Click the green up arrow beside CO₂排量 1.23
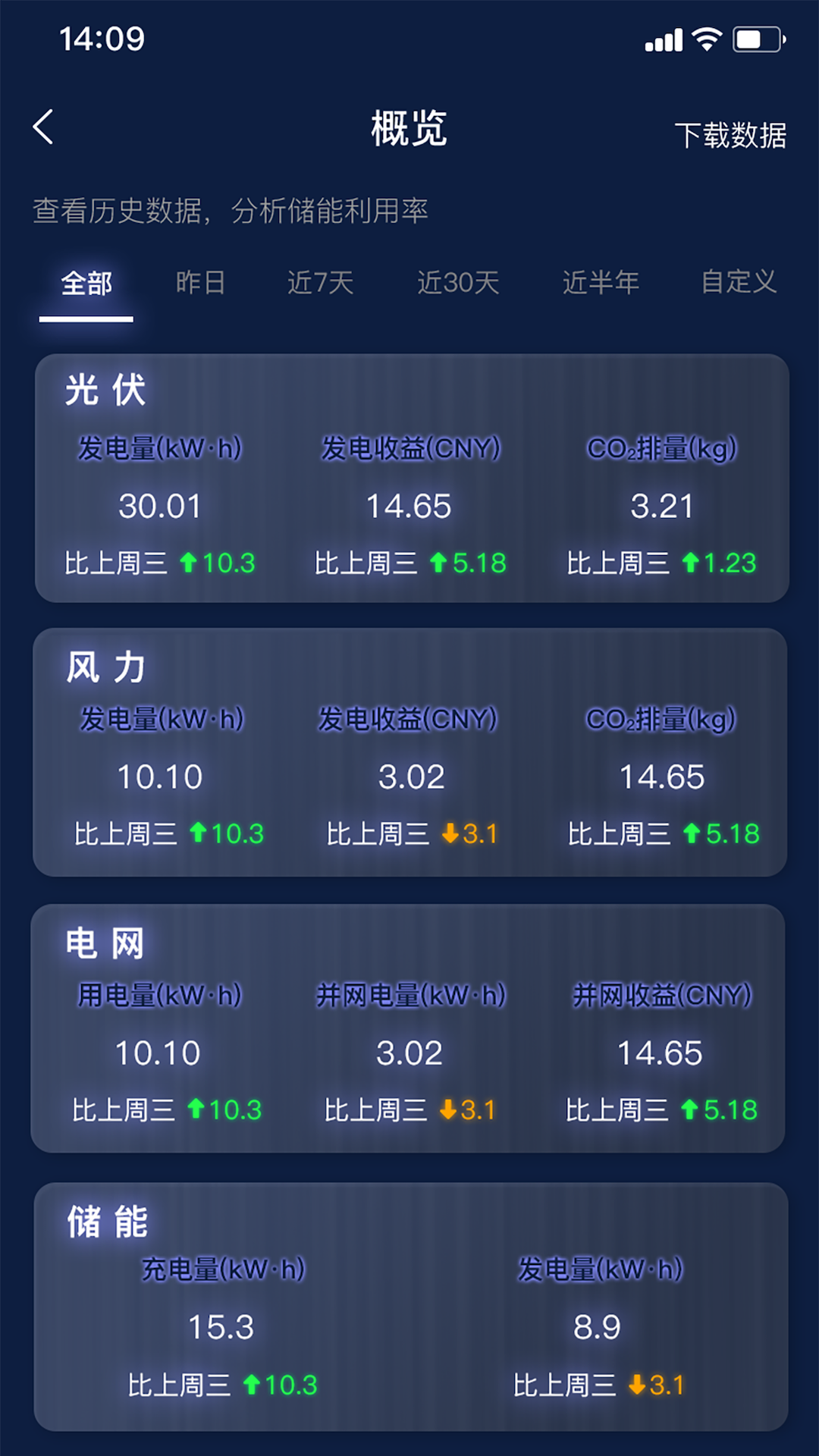Image resolution: width=819 pixels, height=1456 pixels. coord(690,563)
